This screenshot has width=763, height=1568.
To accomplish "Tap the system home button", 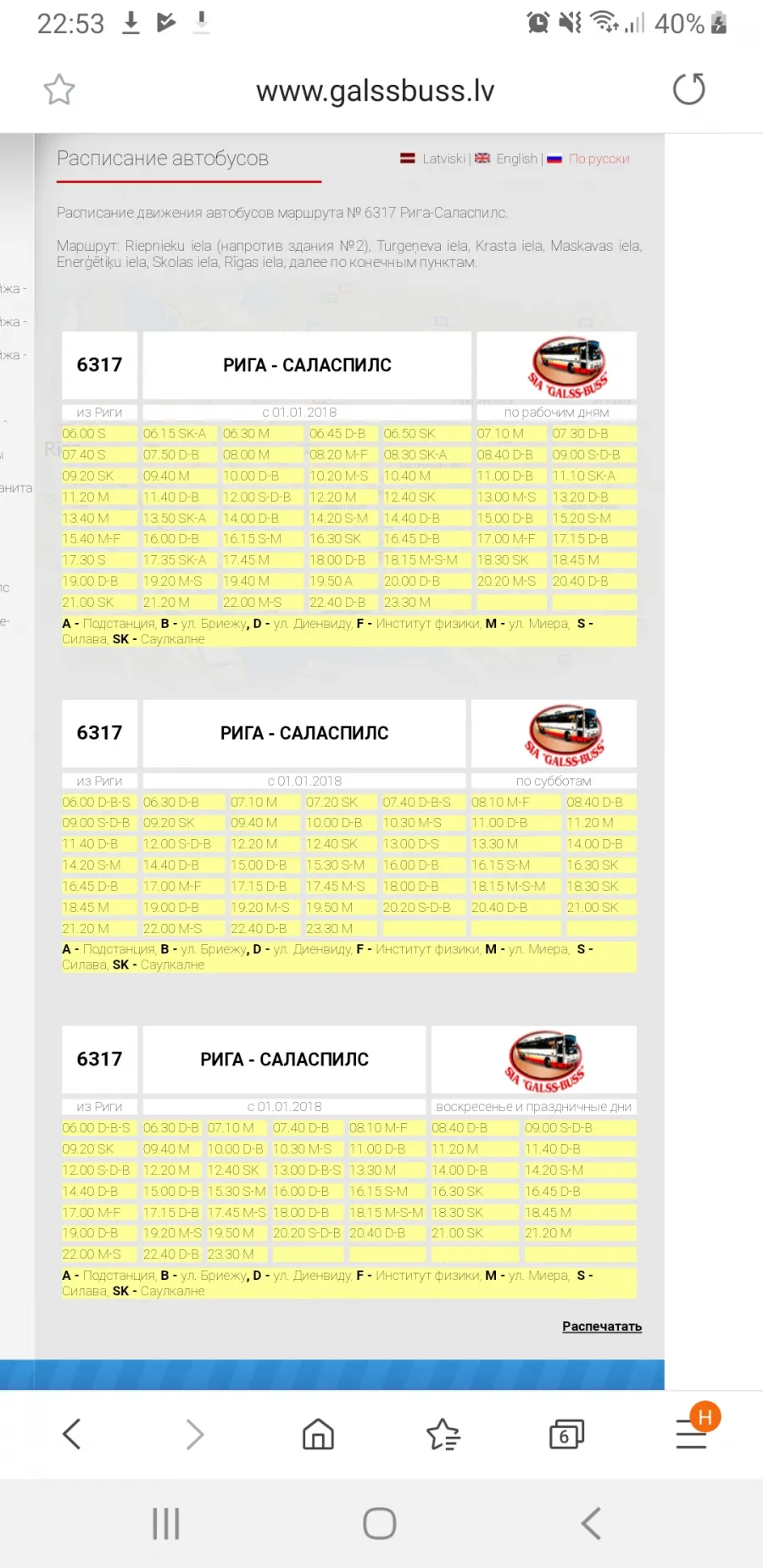I will click(380, 1523).
